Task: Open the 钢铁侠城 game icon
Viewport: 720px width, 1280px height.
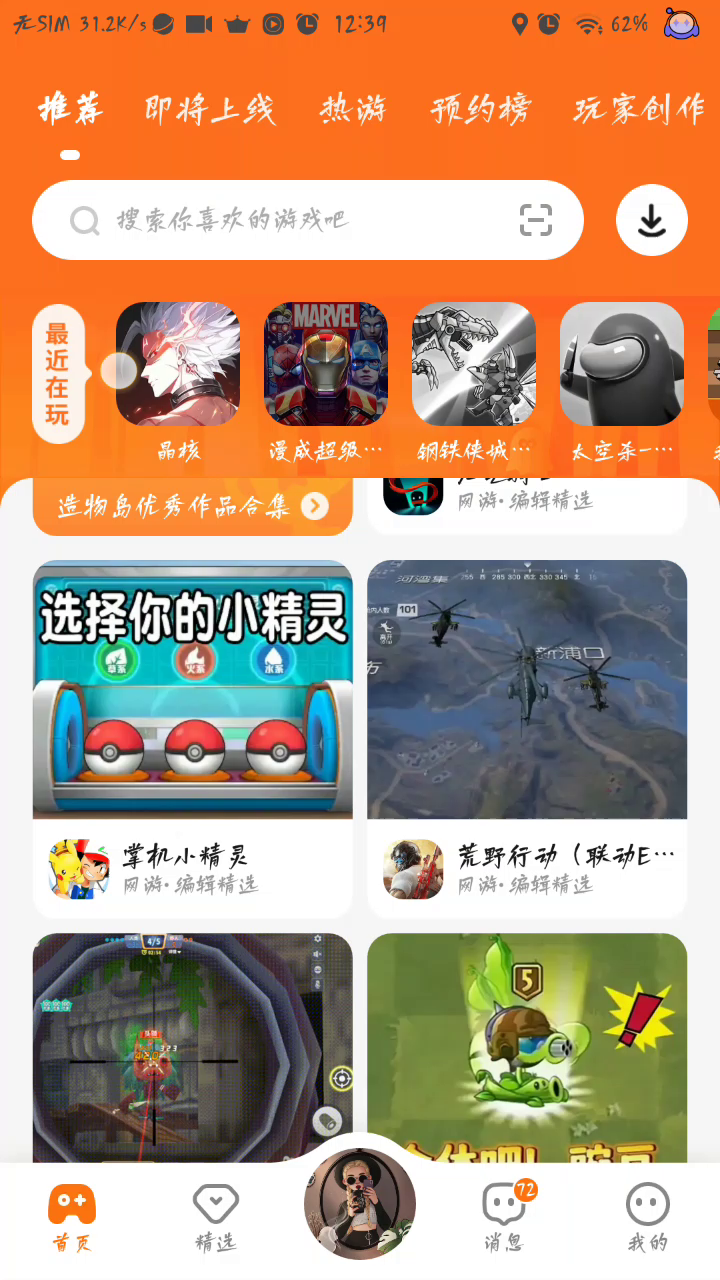Action: 474,364
